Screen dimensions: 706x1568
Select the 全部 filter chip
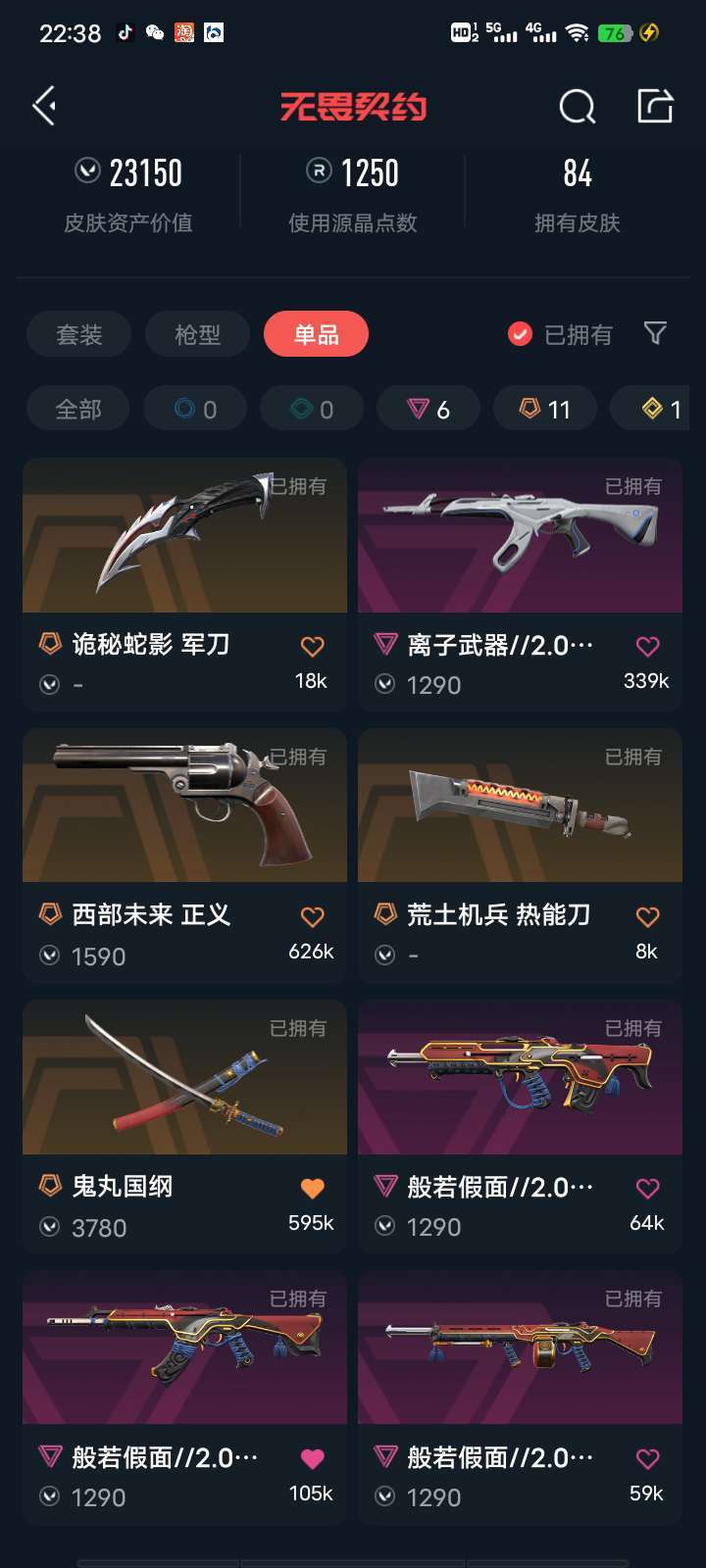(78, 409)
